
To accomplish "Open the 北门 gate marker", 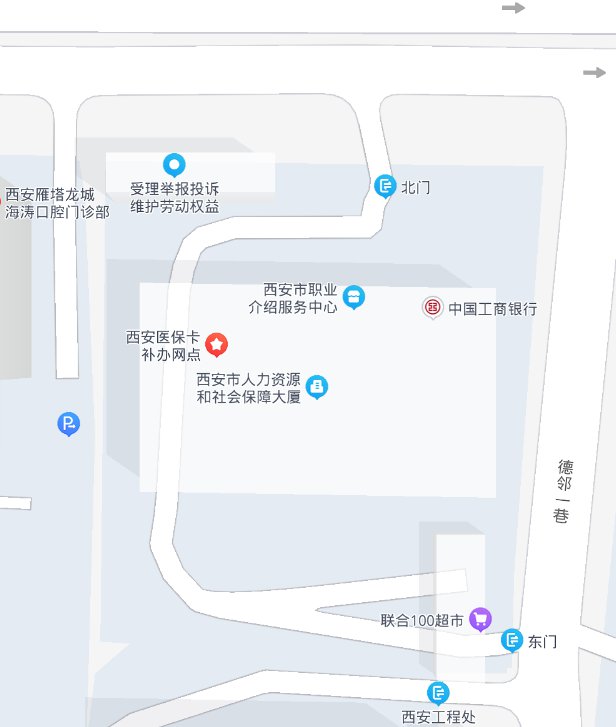I will coord(385,186).
